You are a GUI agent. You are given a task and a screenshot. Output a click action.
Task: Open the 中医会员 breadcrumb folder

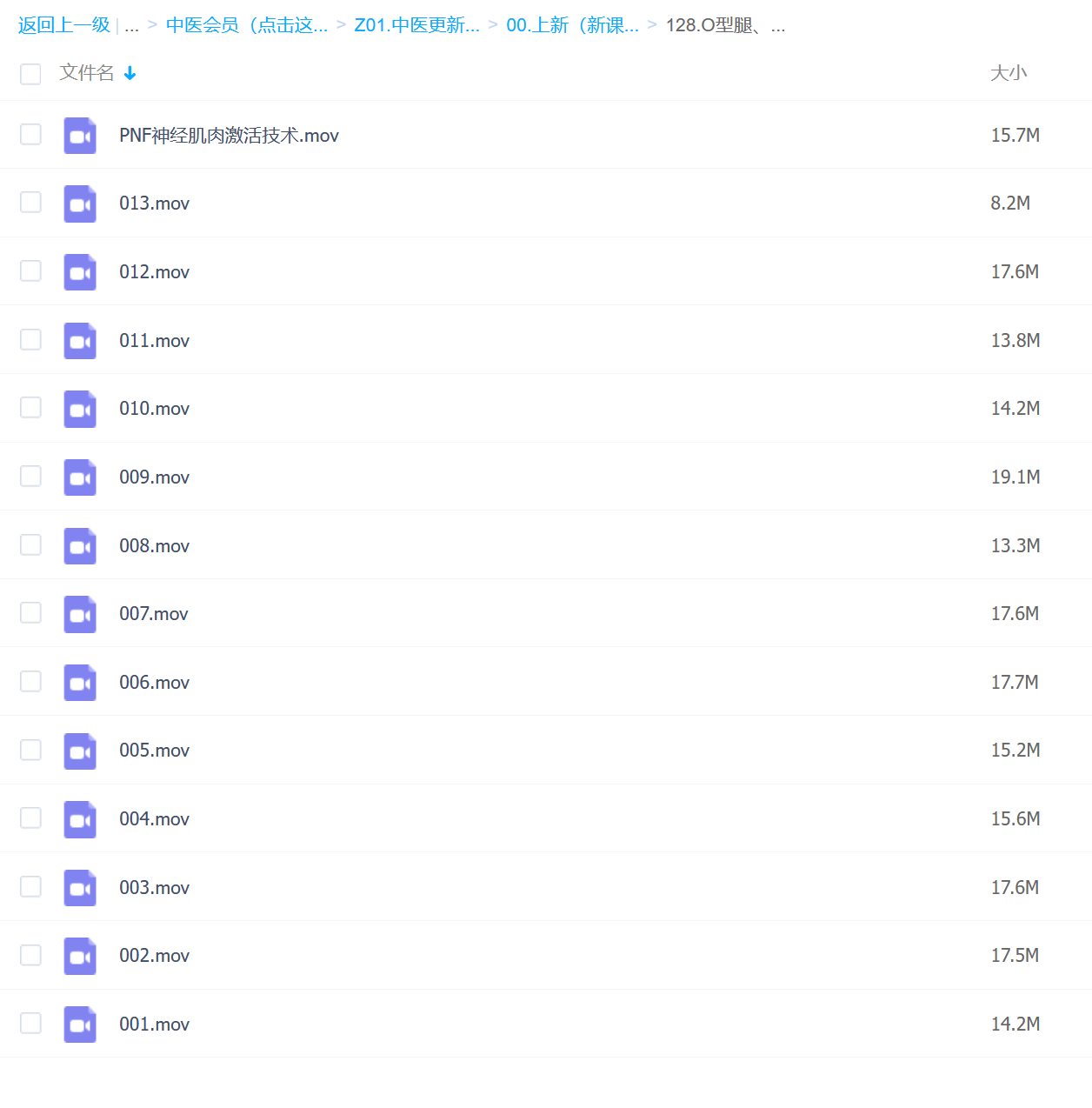246,25
